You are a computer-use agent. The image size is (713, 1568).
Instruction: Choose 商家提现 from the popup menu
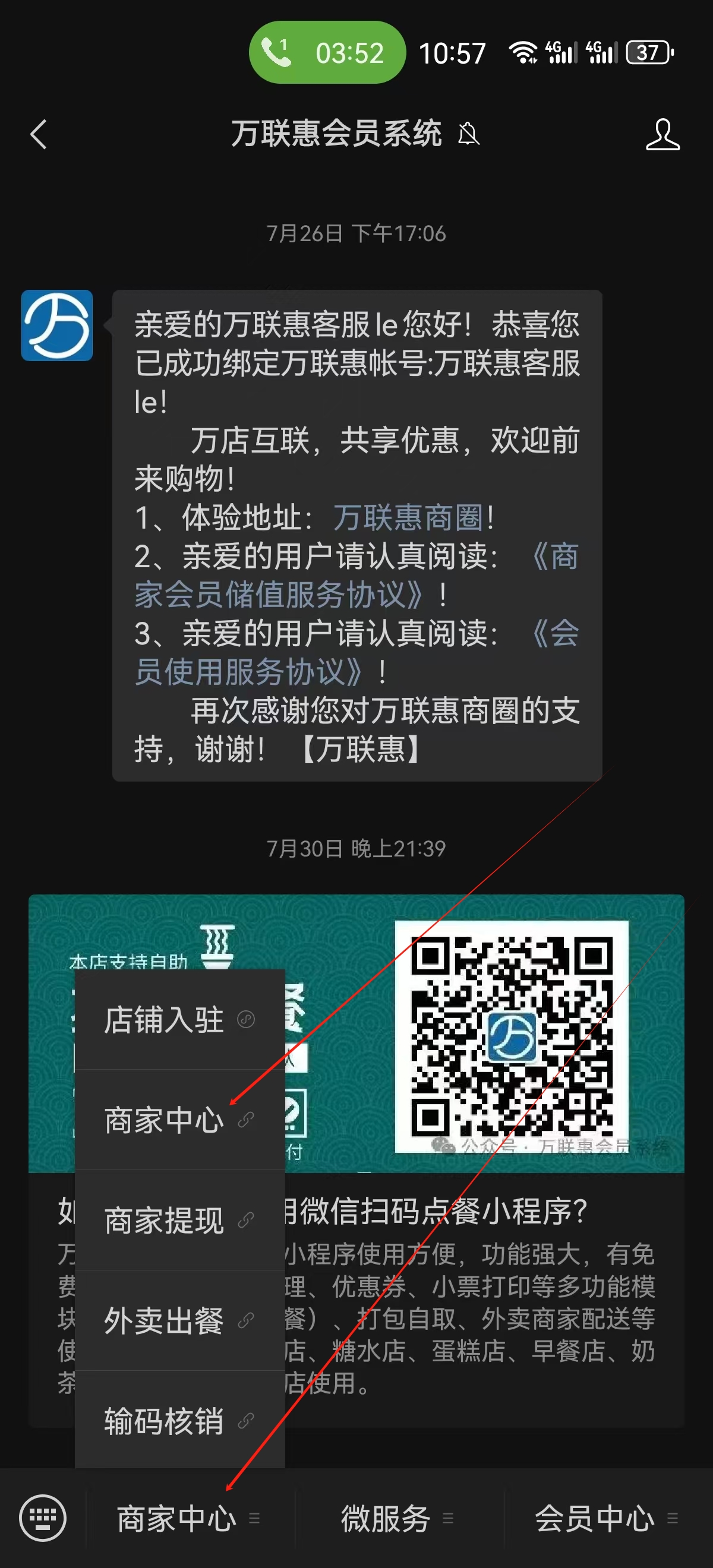pyautogui.click(x=179, y=1221)
